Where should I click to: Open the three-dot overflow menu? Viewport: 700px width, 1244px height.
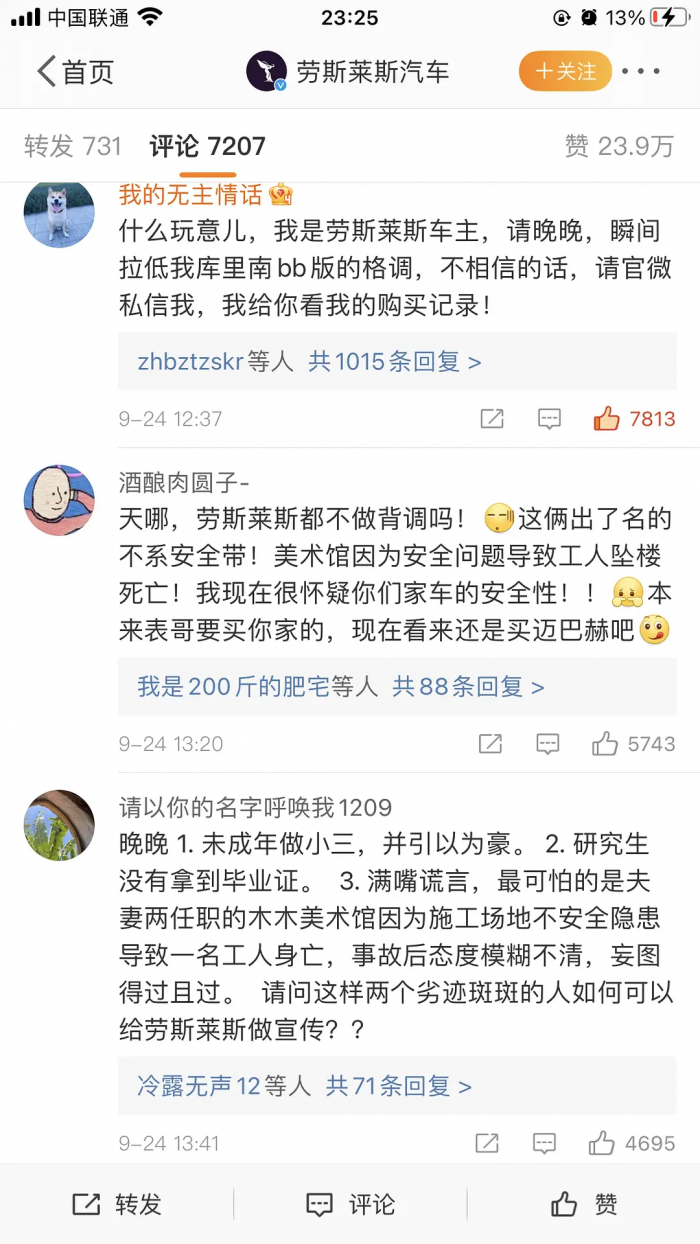point(641,72)
